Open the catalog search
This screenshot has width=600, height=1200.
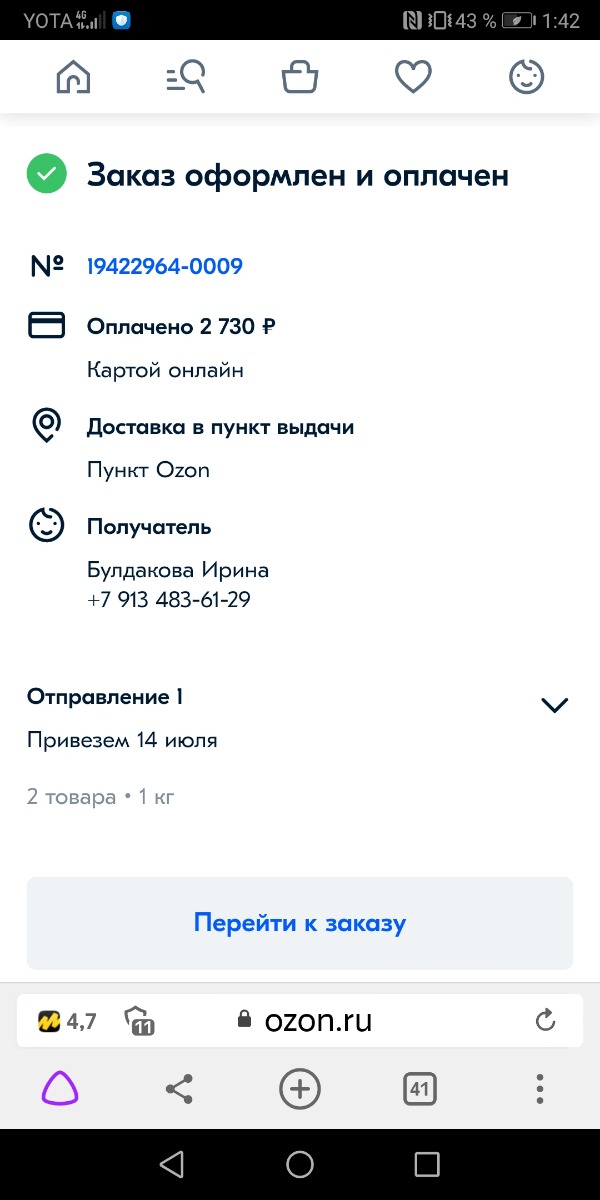click(x=185, y=77)
